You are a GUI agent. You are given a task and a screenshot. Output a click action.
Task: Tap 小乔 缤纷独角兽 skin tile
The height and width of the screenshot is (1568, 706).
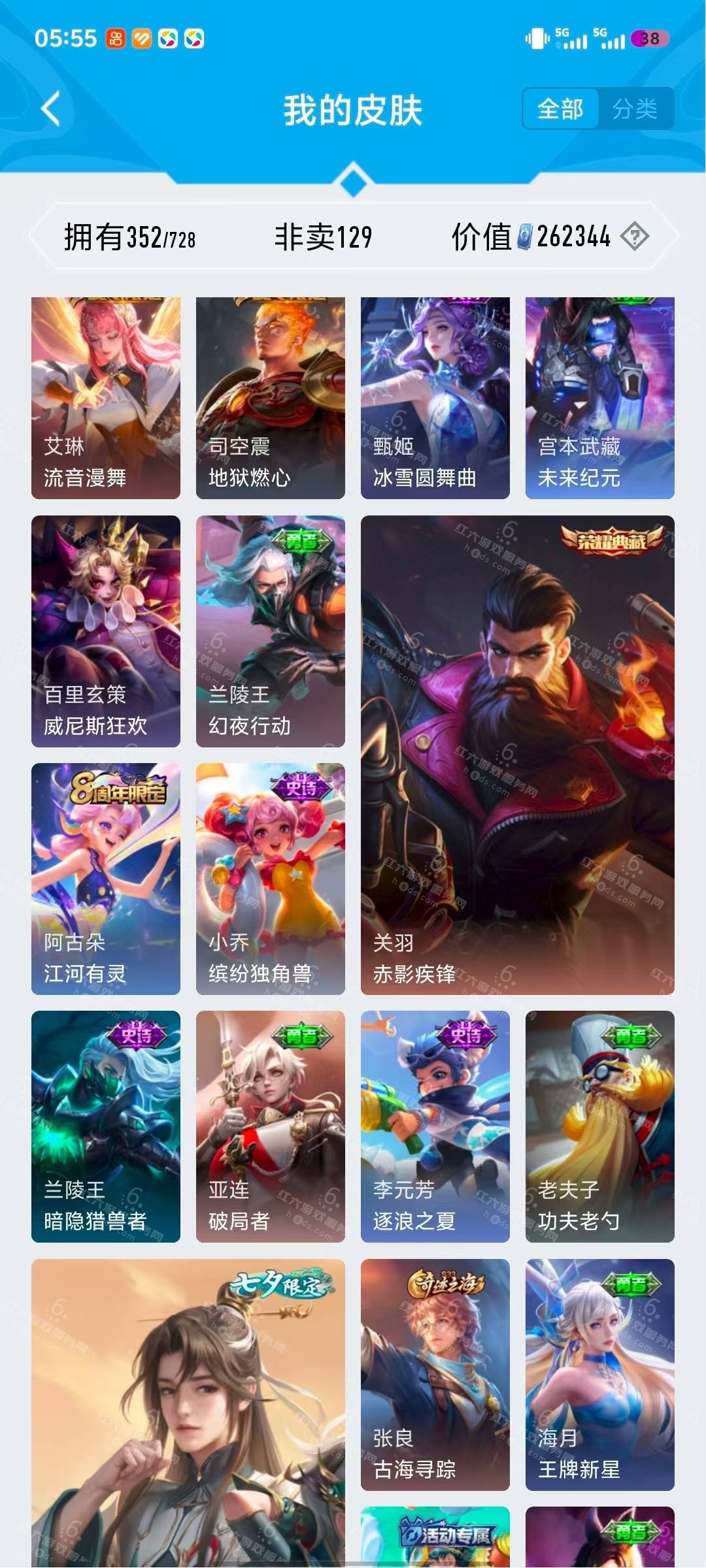[271, 879]
